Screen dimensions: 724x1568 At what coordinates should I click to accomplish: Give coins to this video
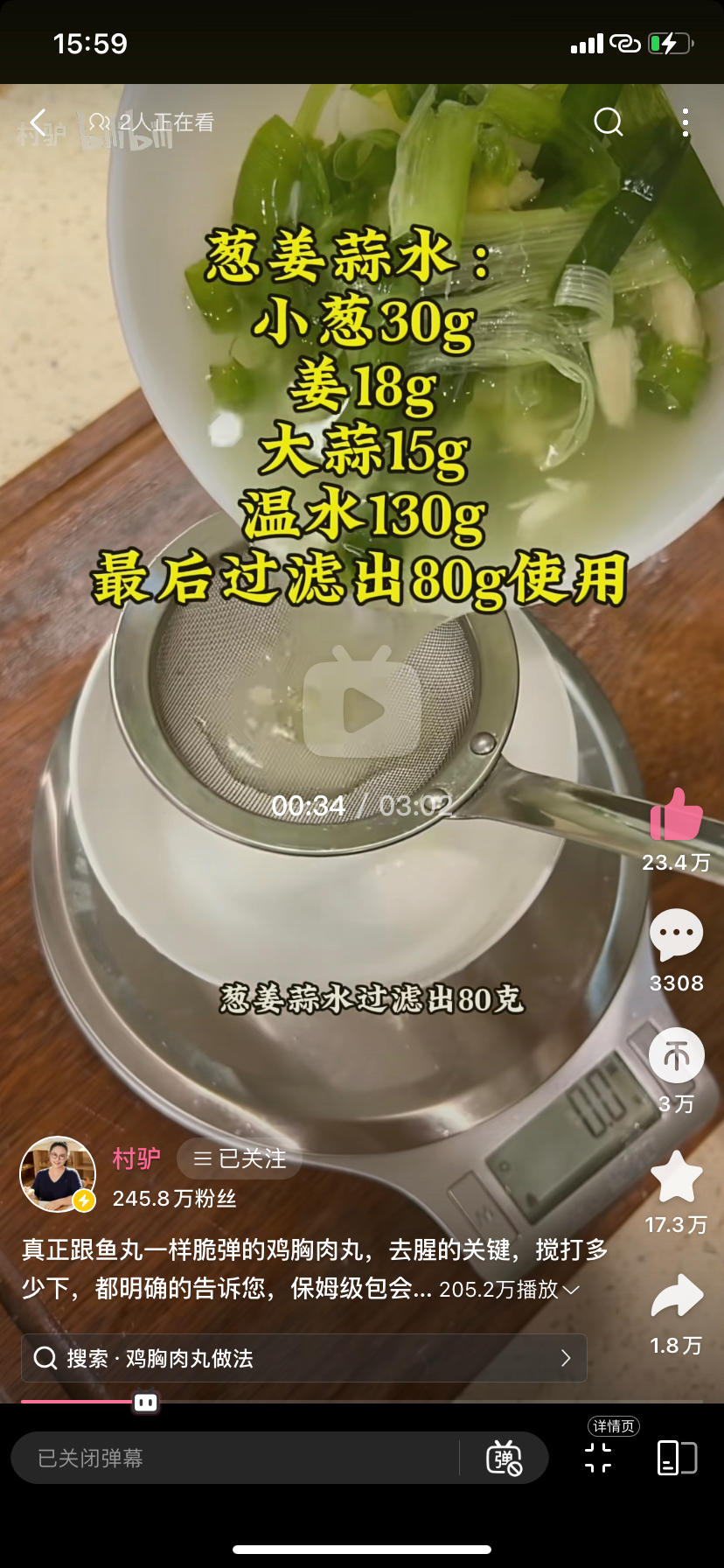[676, 1056]
